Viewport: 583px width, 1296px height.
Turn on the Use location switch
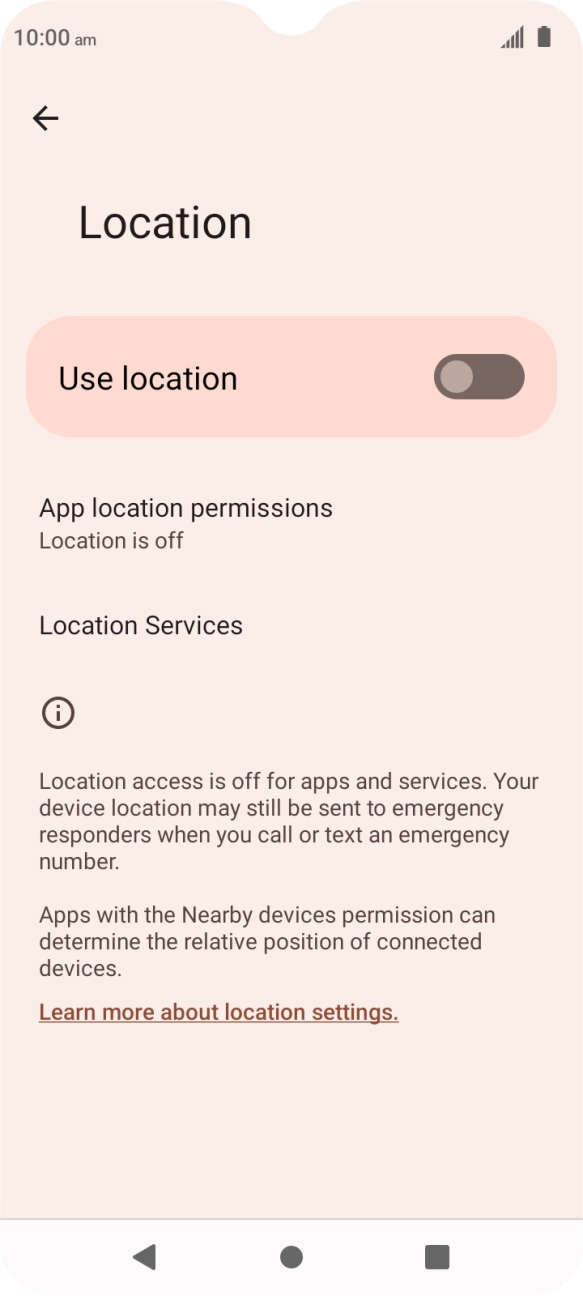click(x=479, y=377)
